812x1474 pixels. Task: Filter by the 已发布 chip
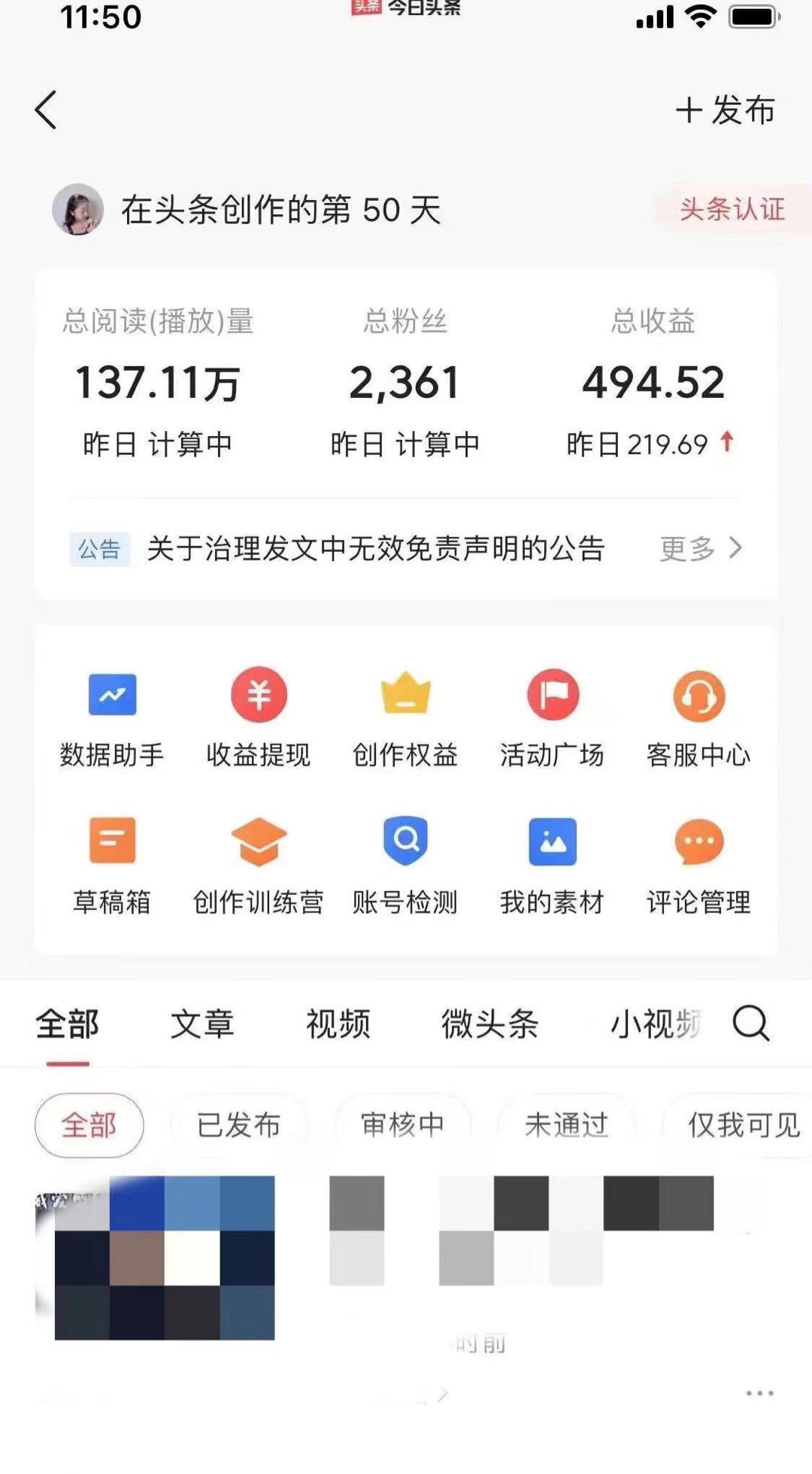238,1125
